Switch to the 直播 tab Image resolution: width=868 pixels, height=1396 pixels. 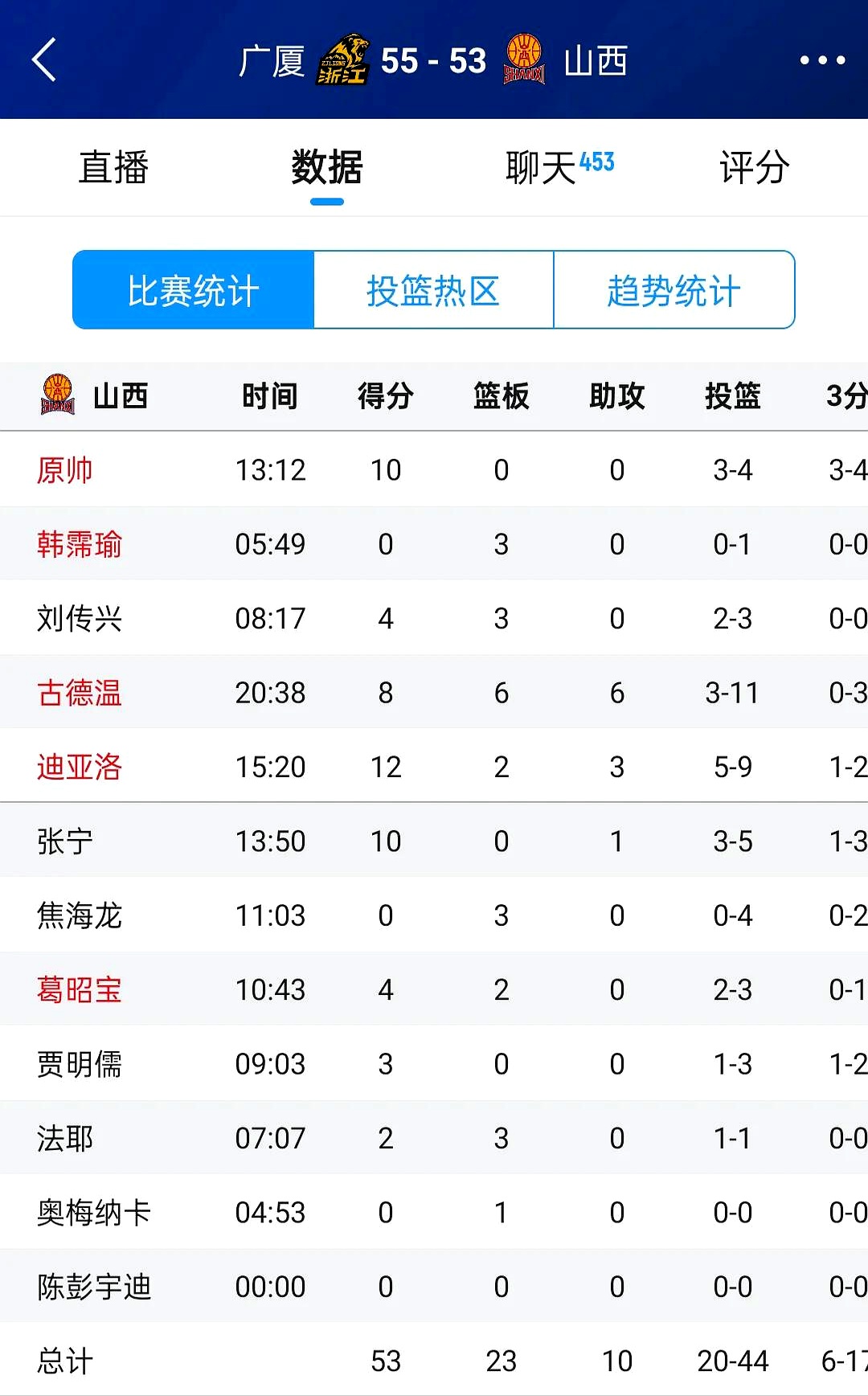click(x=111, y=167)
